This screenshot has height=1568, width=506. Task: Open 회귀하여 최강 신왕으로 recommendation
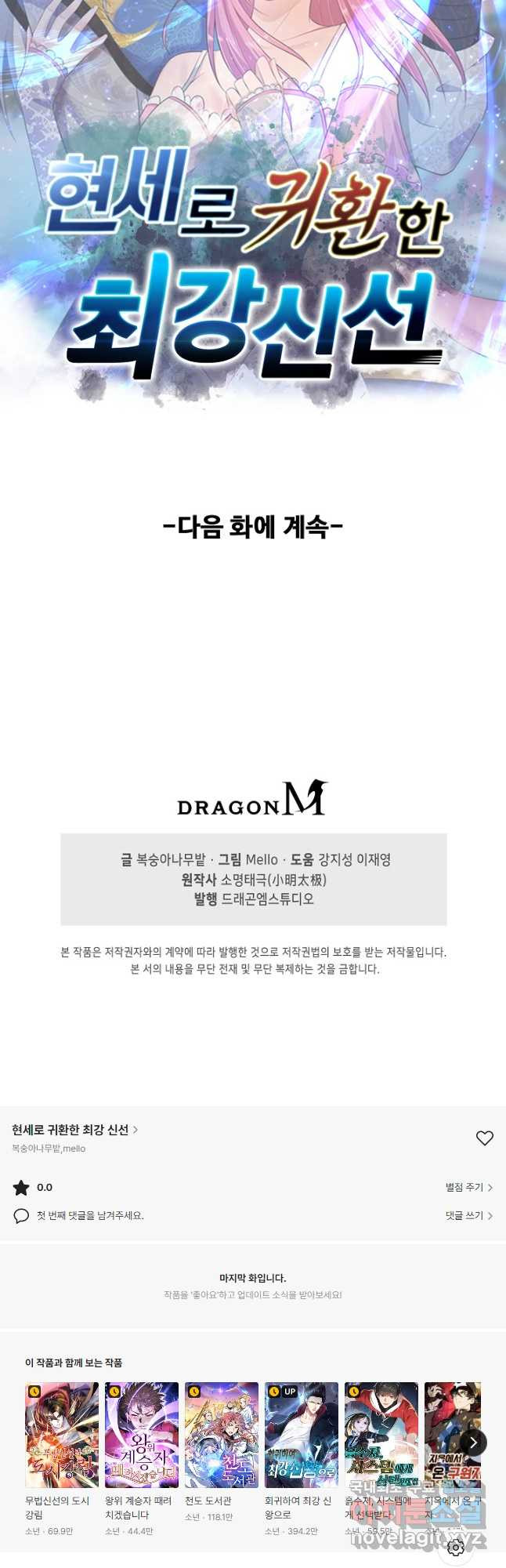302,1436
